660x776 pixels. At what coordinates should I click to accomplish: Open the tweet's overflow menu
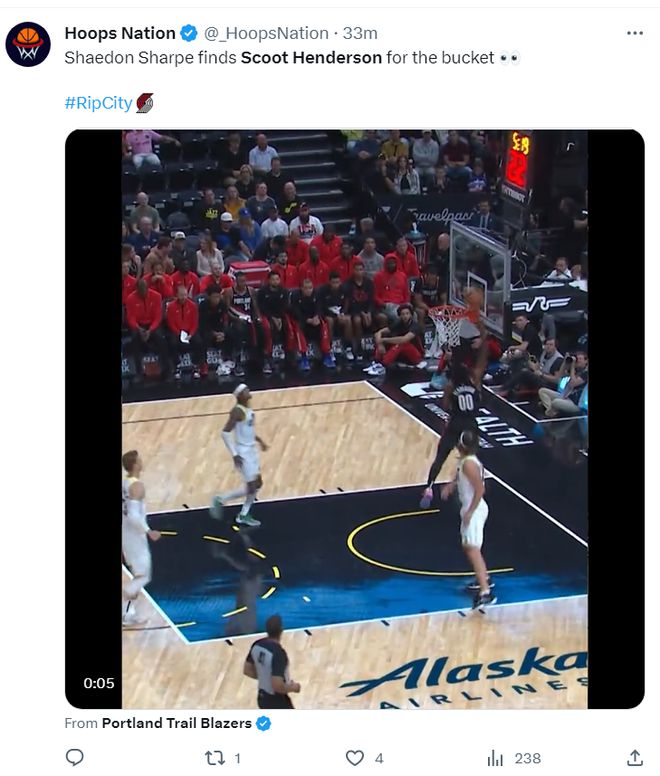click(634, 33)
